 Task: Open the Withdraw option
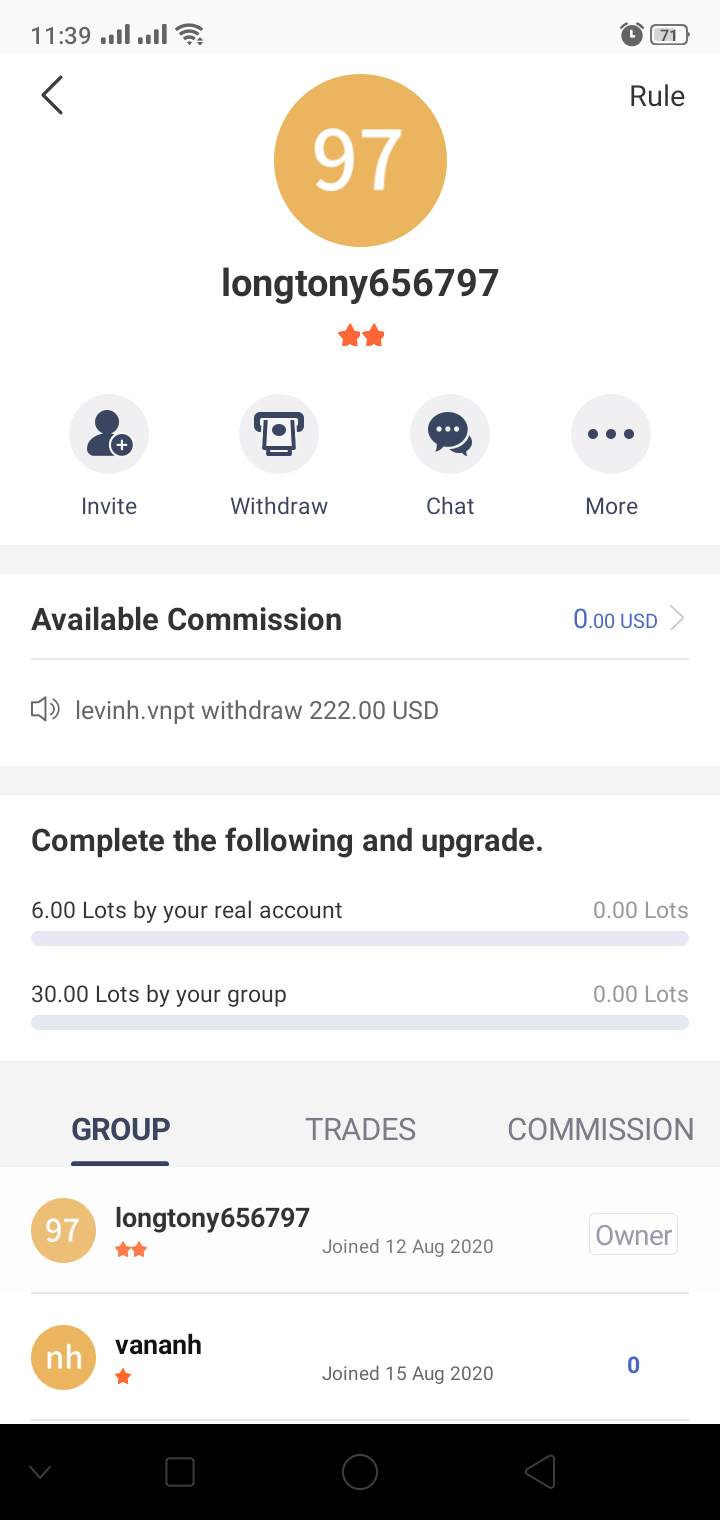tap(279, 456)
